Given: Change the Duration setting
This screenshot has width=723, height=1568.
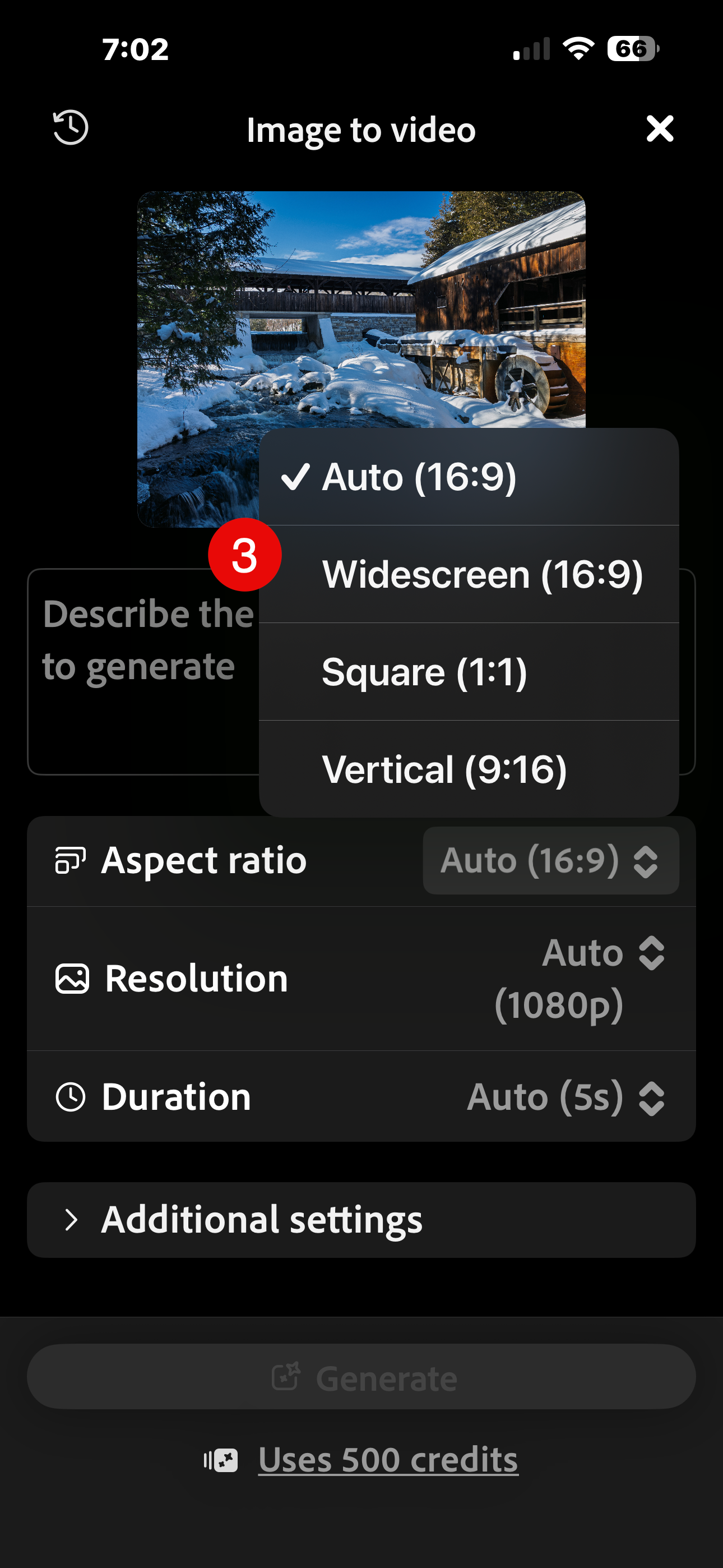Looking at the screenshot, I should click(565, 1097).
